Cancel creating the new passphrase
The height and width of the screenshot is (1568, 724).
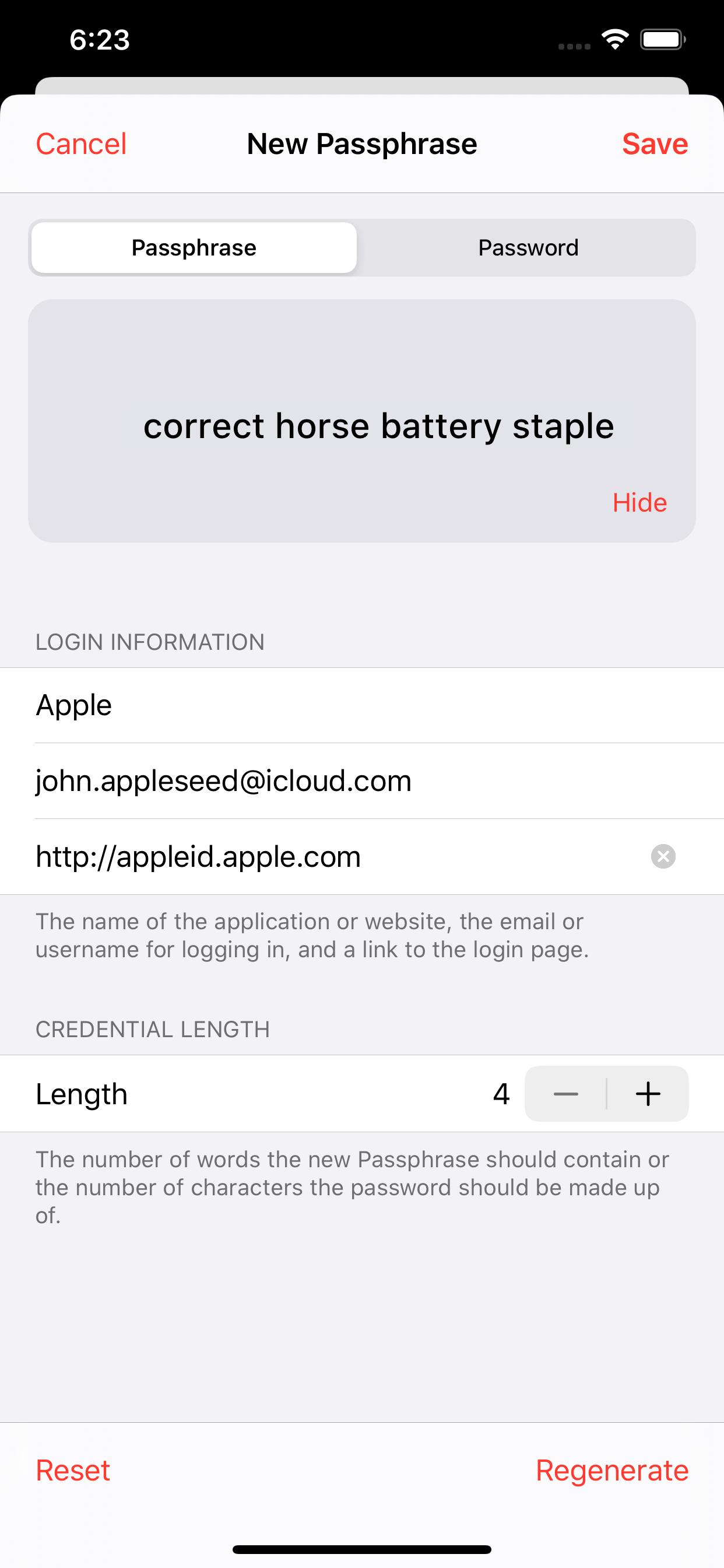click(81, 144)
